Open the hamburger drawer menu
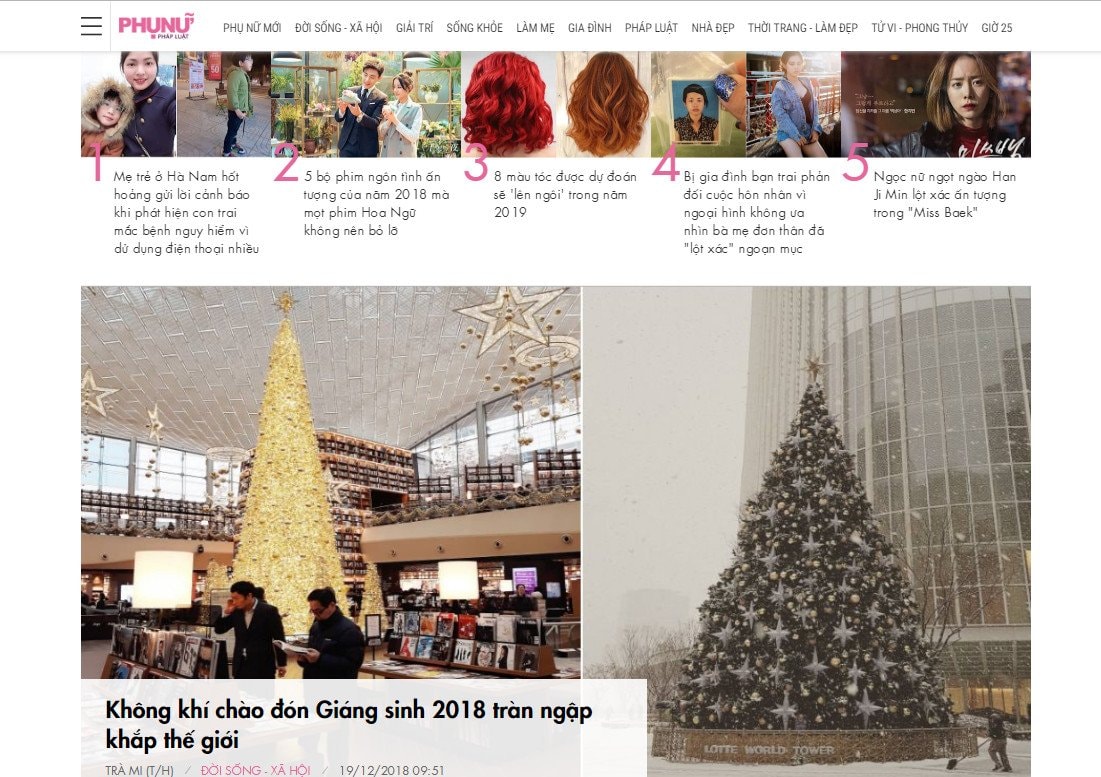 pyautogui.click(x=91, y=27)
